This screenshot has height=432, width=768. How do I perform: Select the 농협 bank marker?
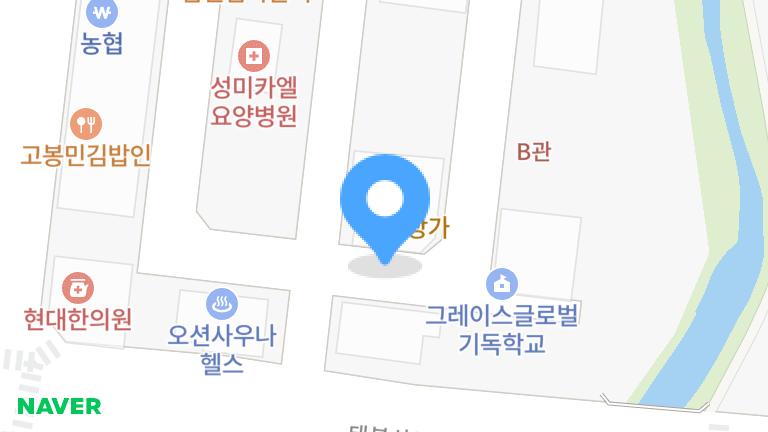(x=101, y=14)
